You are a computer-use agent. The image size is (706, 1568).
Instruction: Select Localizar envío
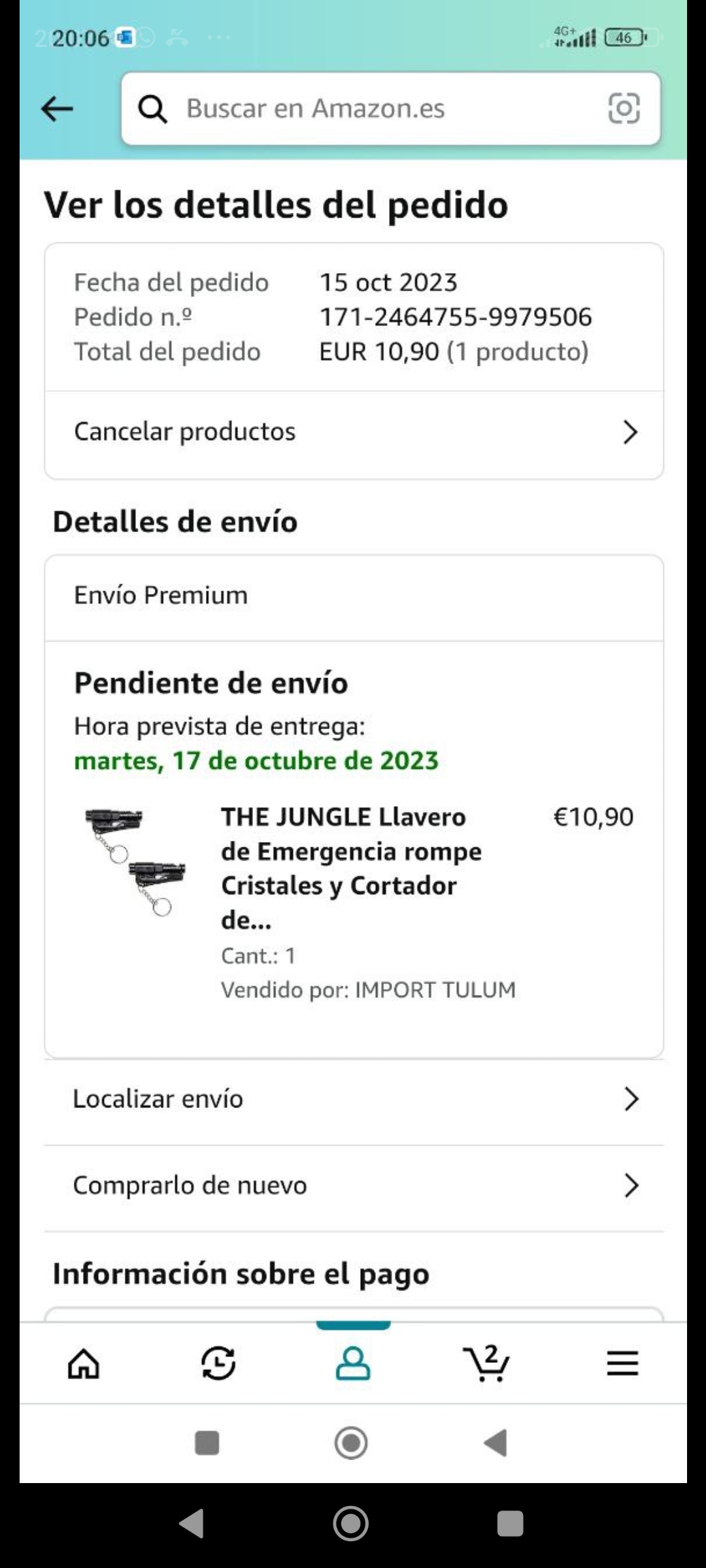pos(354,1100)
